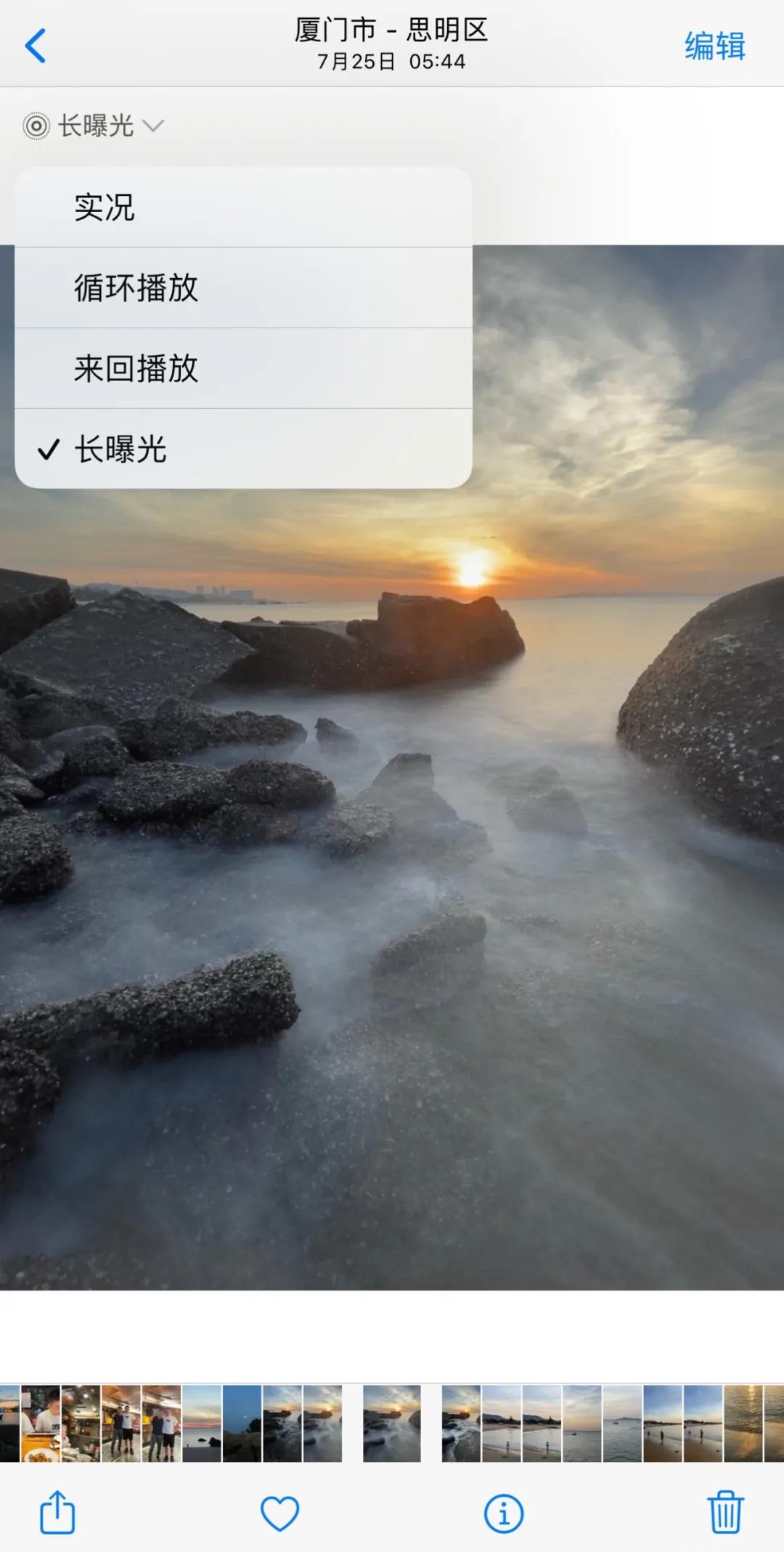Collapse the effect menu via its chevron
Screen dimensions: 784x1552
(x=152, y=126)
